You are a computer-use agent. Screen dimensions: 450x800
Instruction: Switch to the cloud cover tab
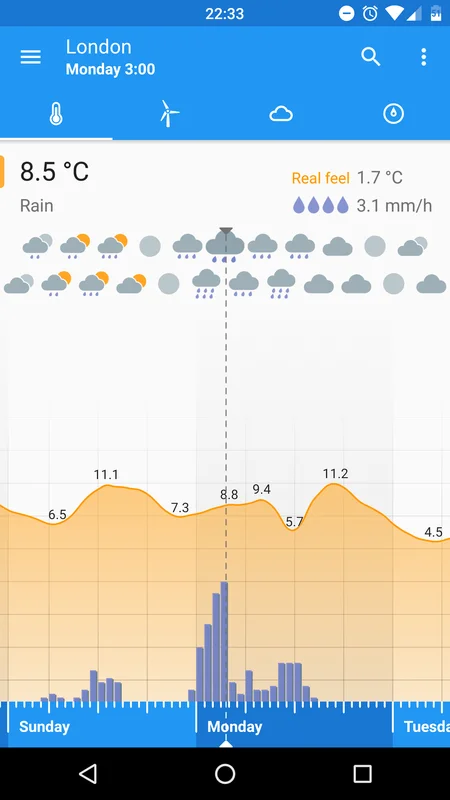(x=281, y=114)
